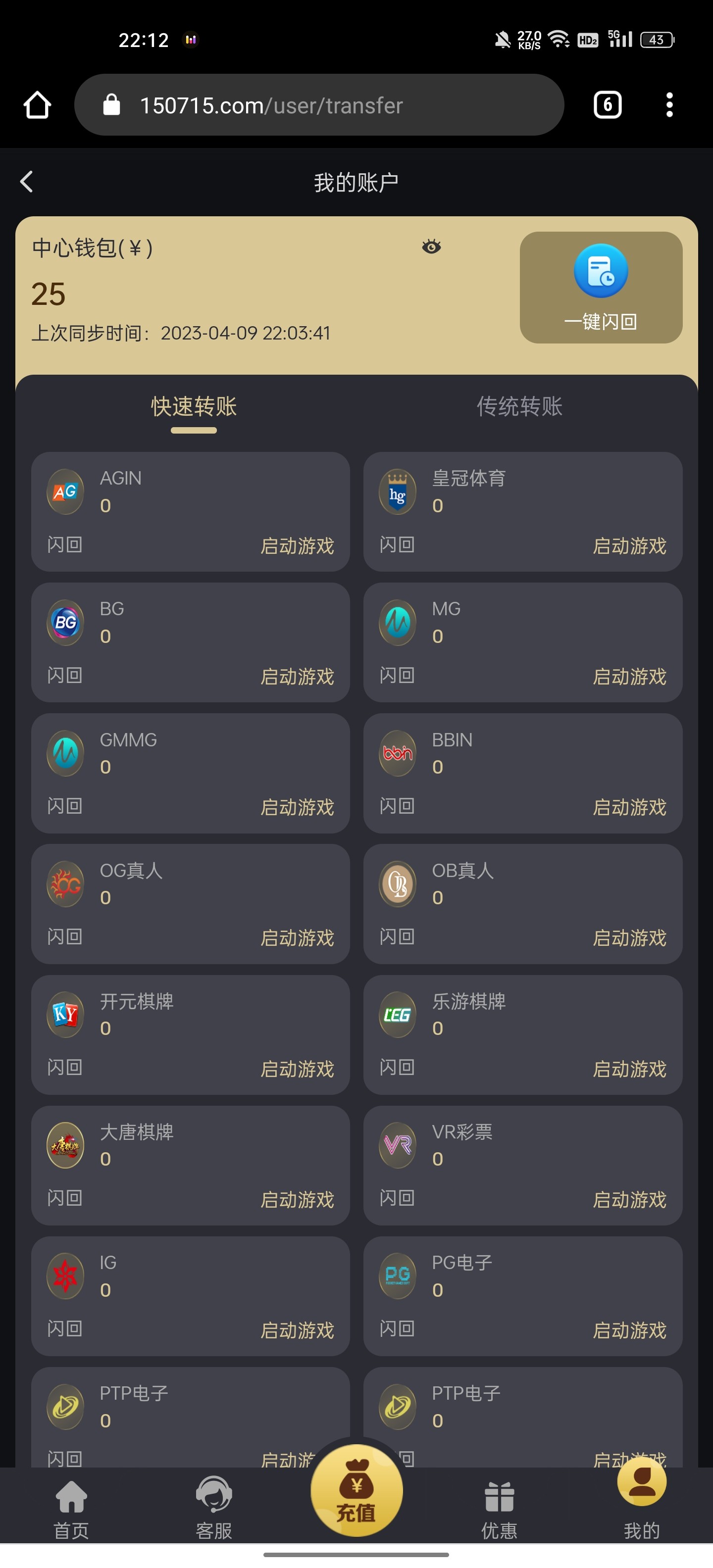Open the browser tab switcher
The image size is (713, 1568).
coord(607,105)
